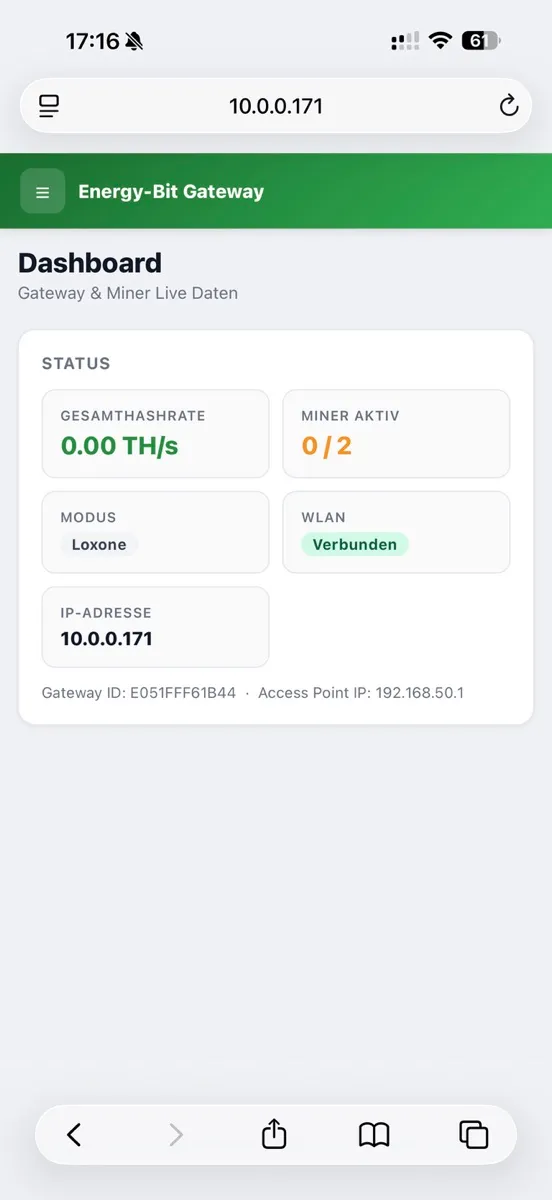The width and height of the screenshot is (552, 1200).
Task: Reload the page
Action: coord(508,106)
